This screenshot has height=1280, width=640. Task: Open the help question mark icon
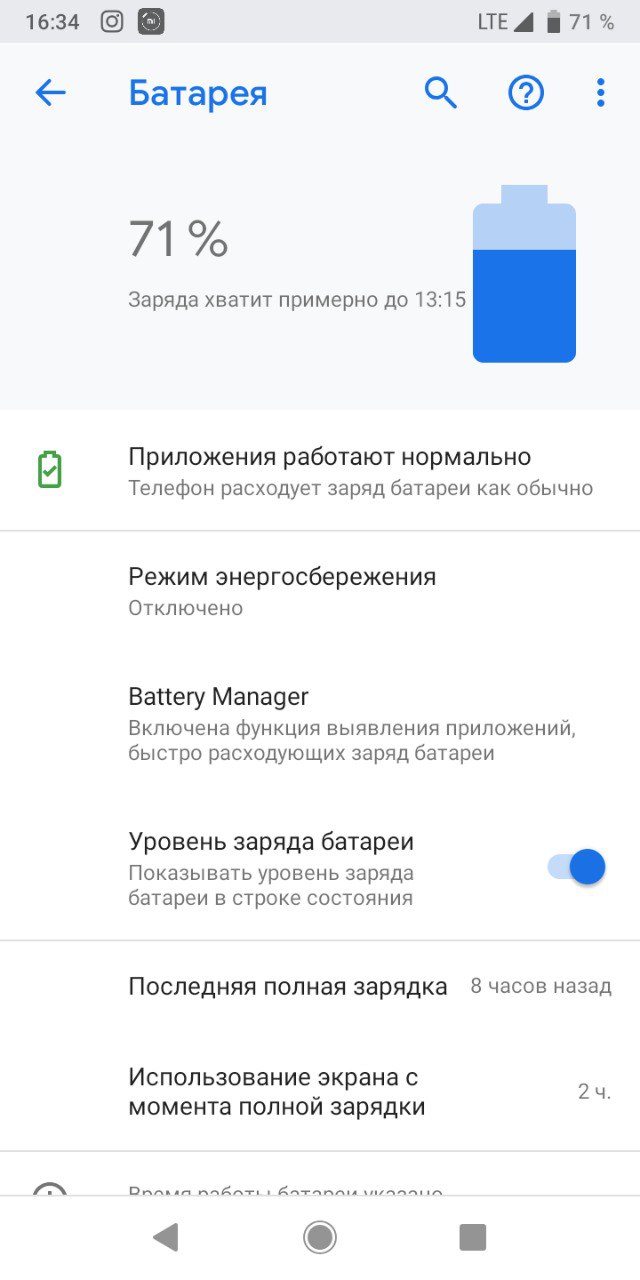click(x=526, y=93)
